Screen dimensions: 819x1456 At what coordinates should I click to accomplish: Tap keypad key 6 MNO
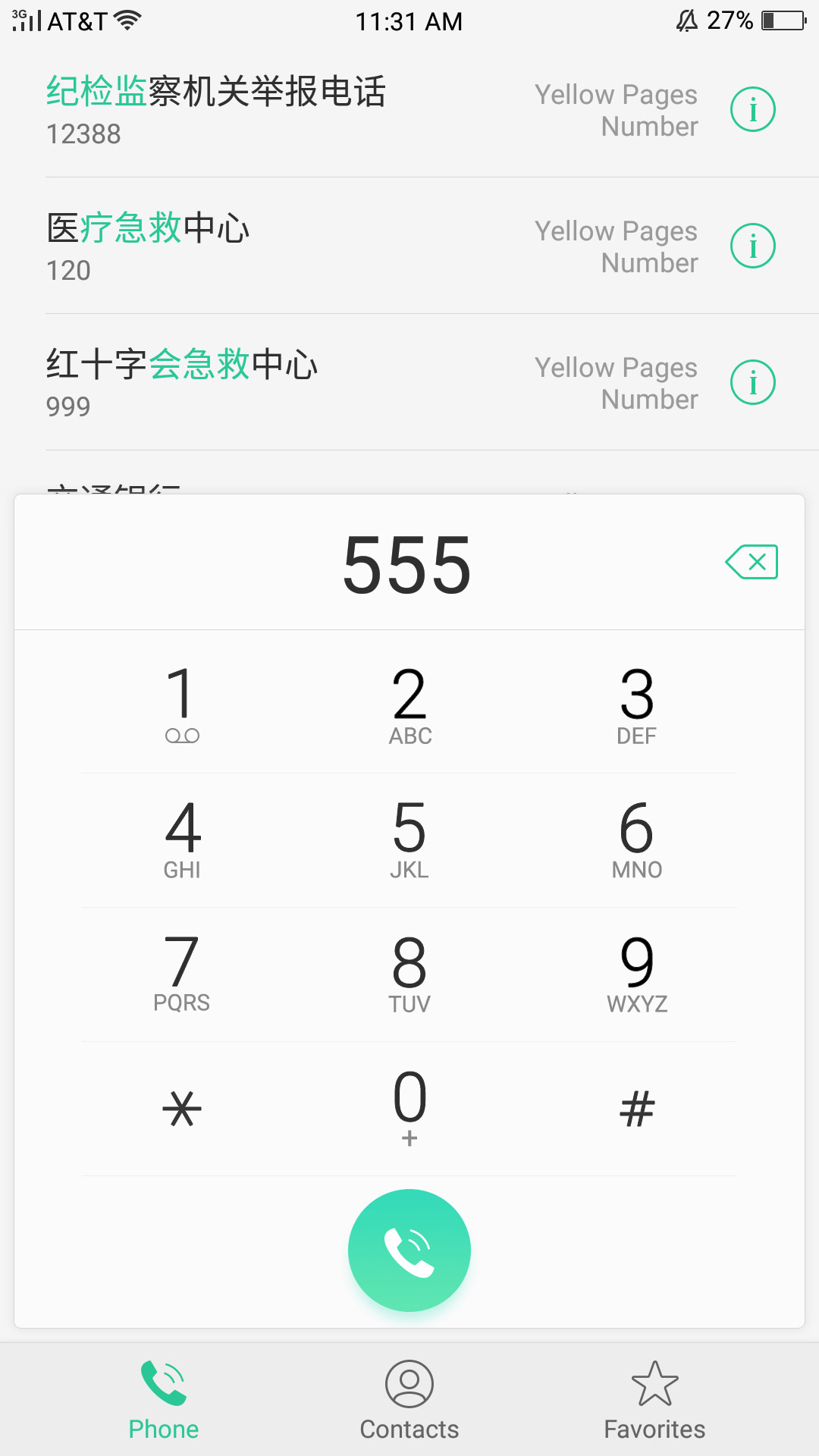(x=637, y=839)
